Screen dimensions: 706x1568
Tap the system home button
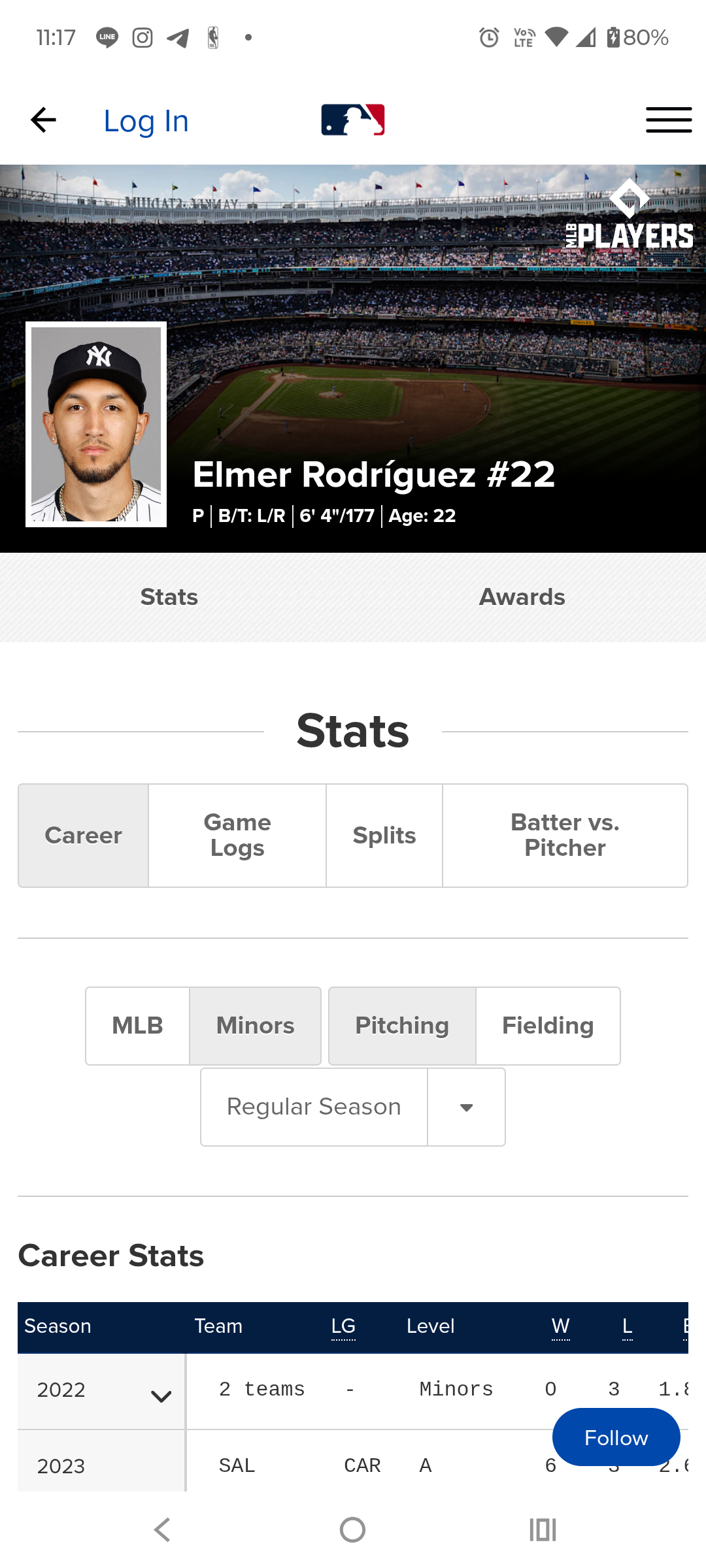[353, 1530]
